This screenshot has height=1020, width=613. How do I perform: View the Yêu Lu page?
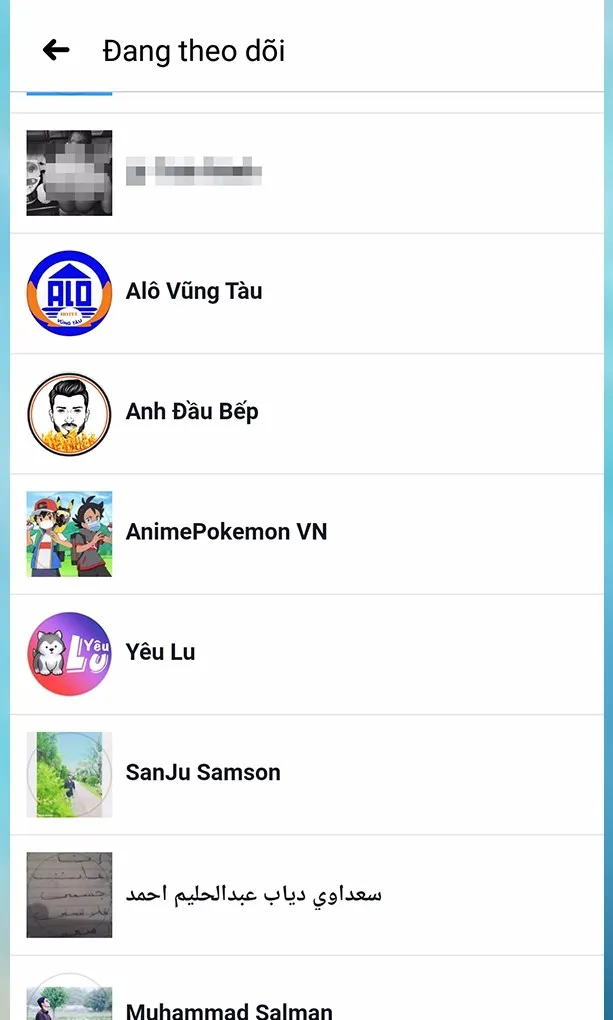(x=160, y=653)
